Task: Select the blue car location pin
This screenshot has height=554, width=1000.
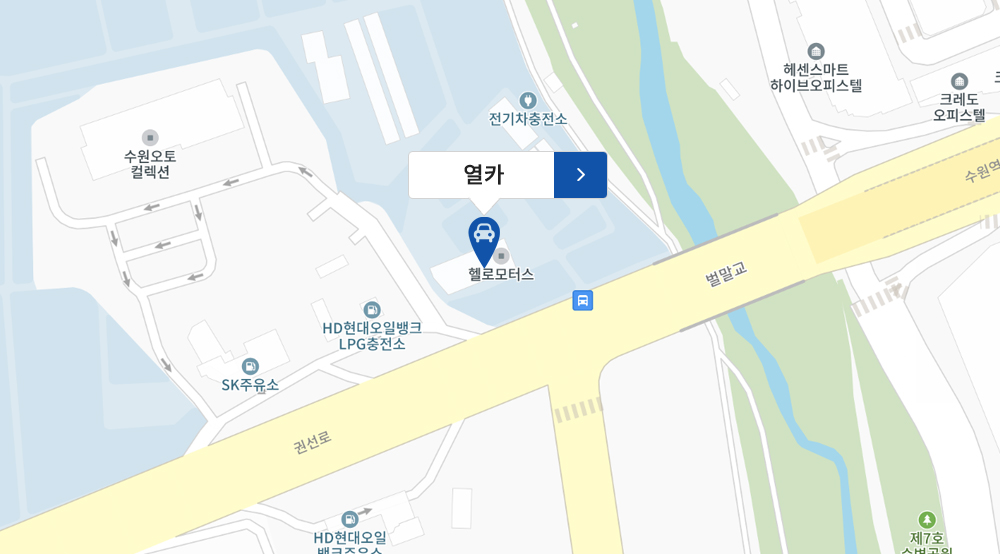Action: [x=484, y=237]
